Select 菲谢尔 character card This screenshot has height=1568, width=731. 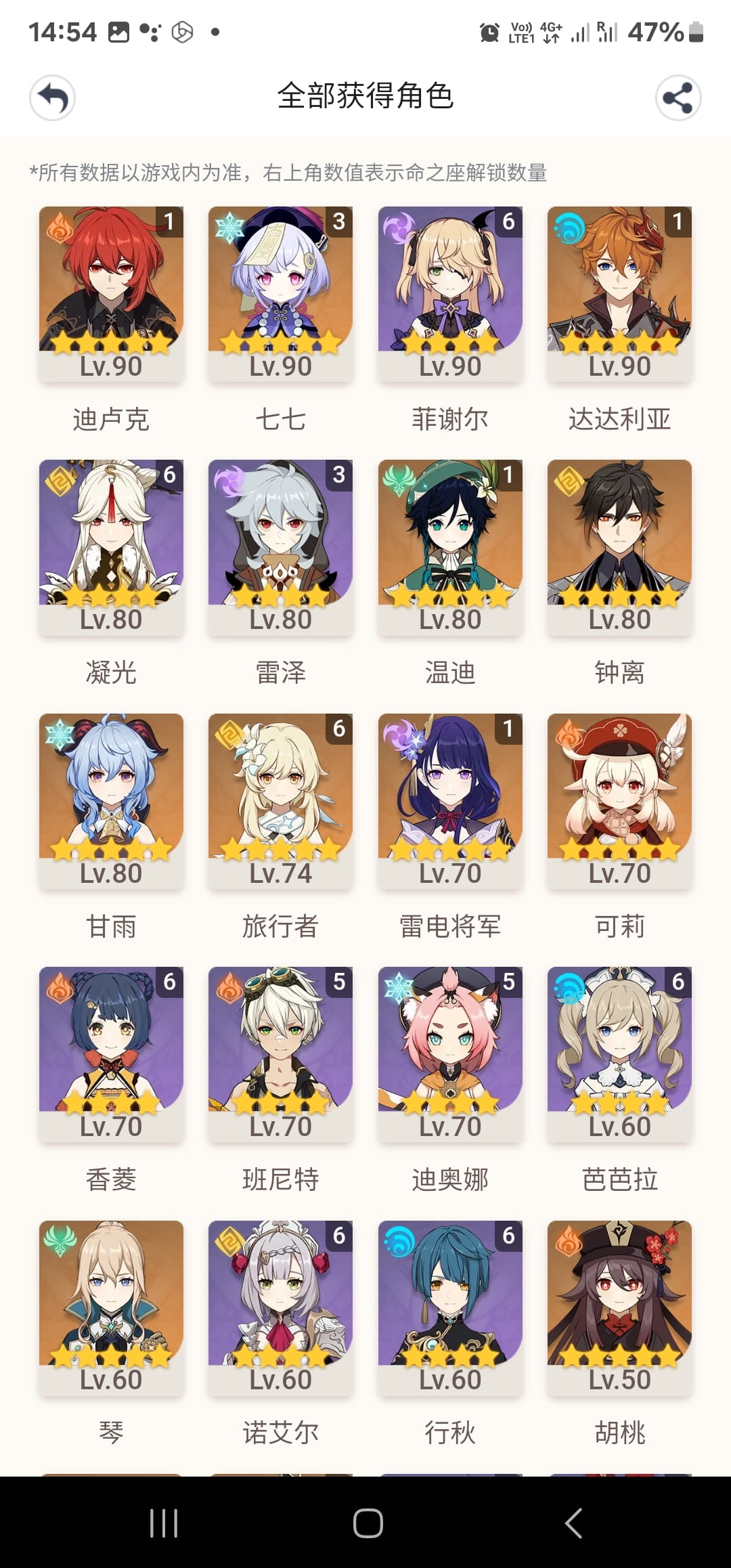click(450, 294)
